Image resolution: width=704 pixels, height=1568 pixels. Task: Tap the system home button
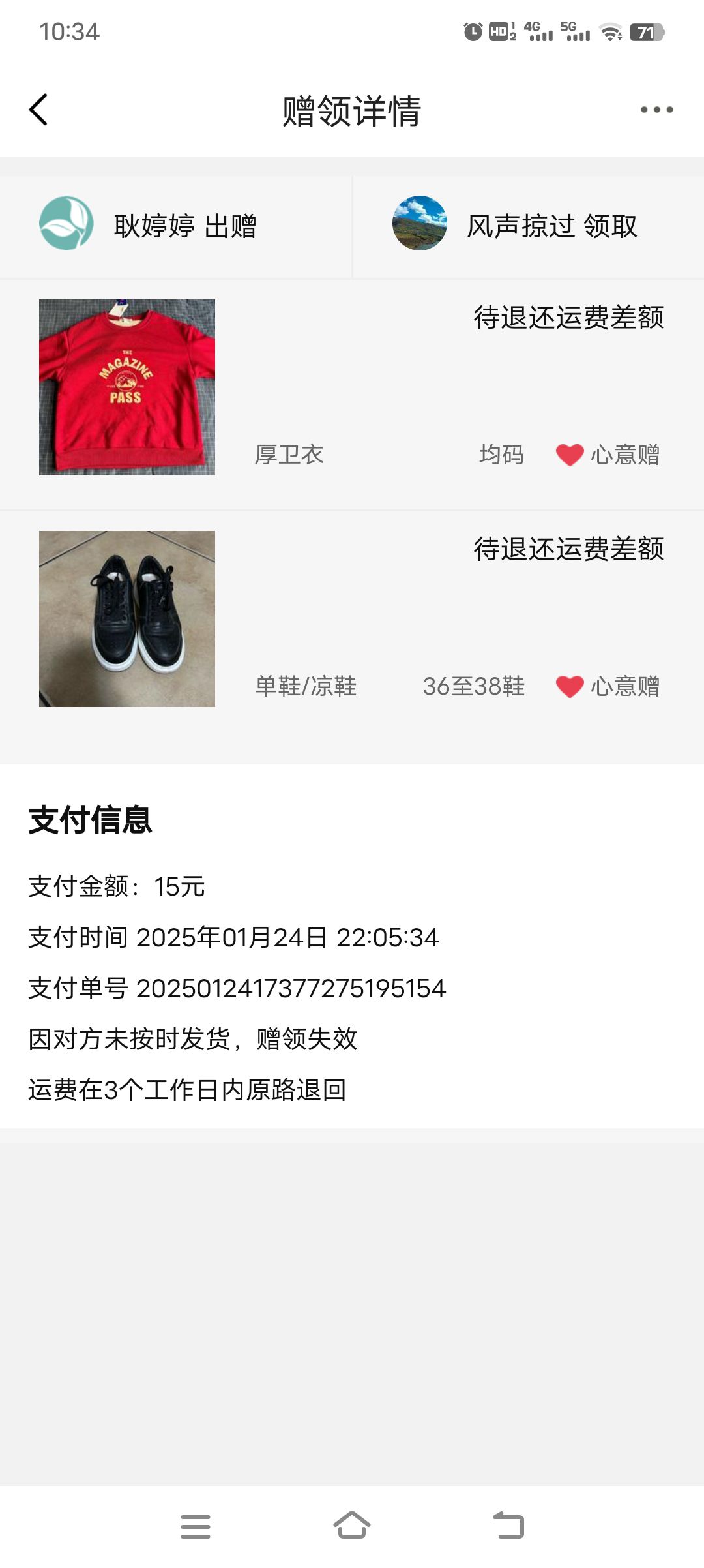[352, 1526]
